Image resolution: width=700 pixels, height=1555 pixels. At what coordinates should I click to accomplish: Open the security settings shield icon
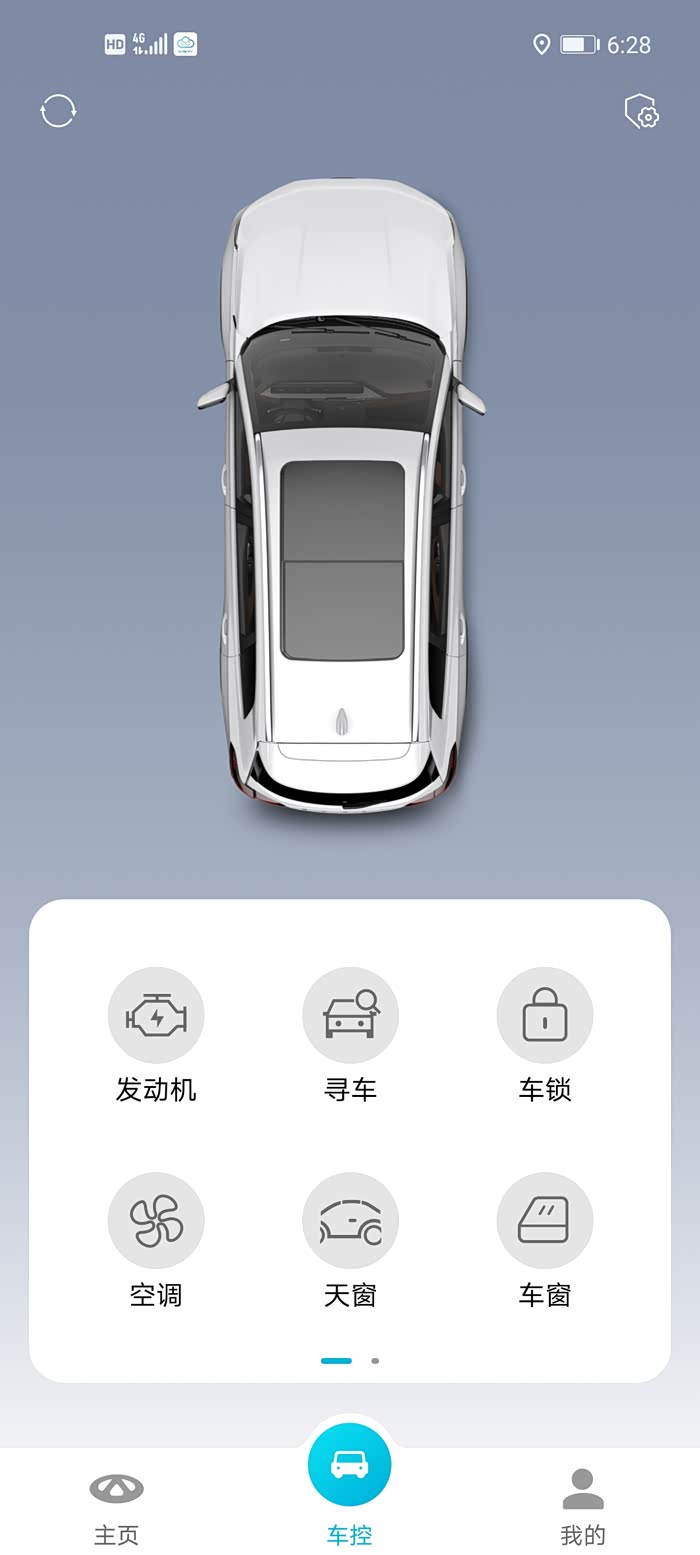point(641,111)
